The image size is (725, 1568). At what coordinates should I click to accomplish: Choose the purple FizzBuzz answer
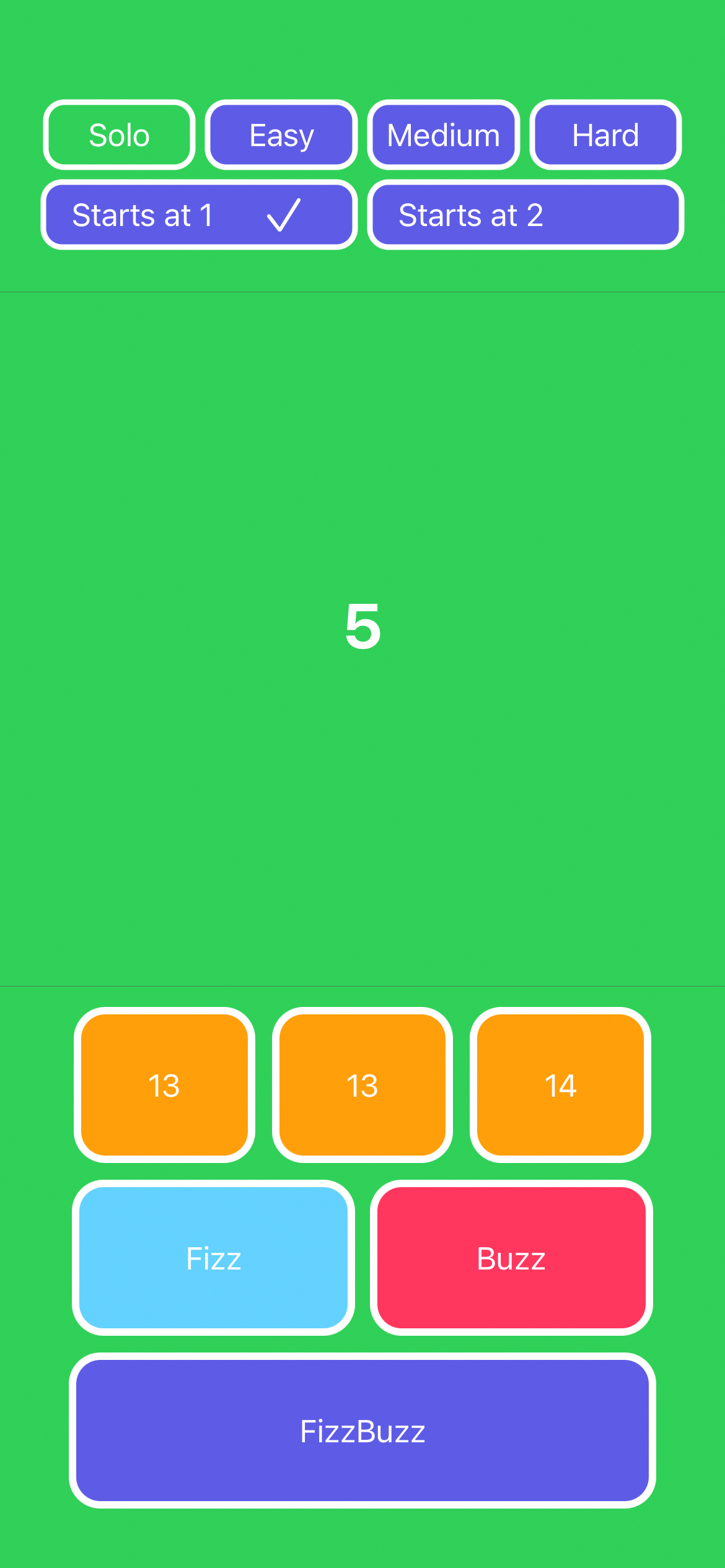tap(362, 1431)
